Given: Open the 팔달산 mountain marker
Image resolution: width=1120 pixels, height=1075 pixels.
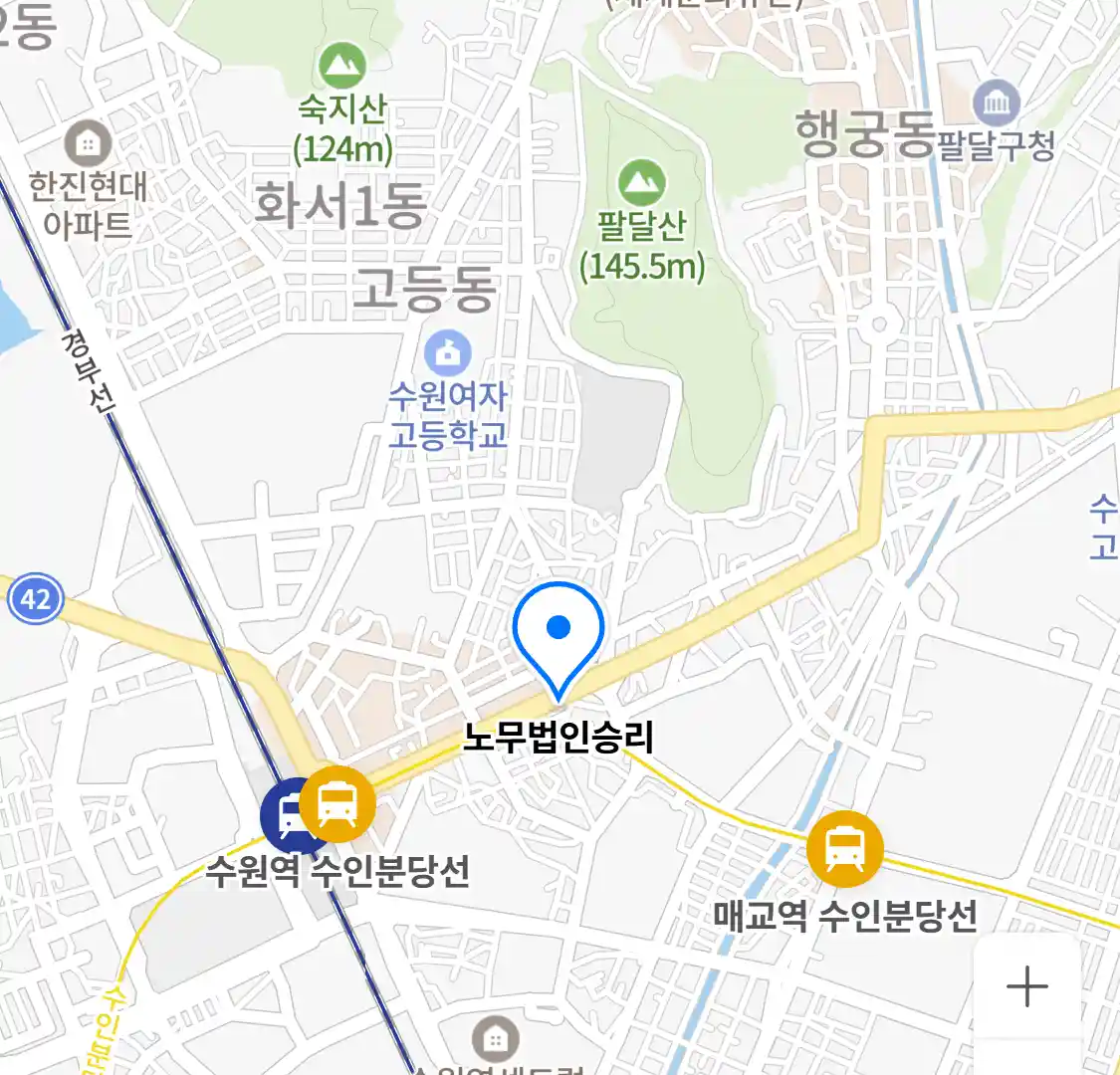Looking at the screenshot, I should (x=641, y=183).
